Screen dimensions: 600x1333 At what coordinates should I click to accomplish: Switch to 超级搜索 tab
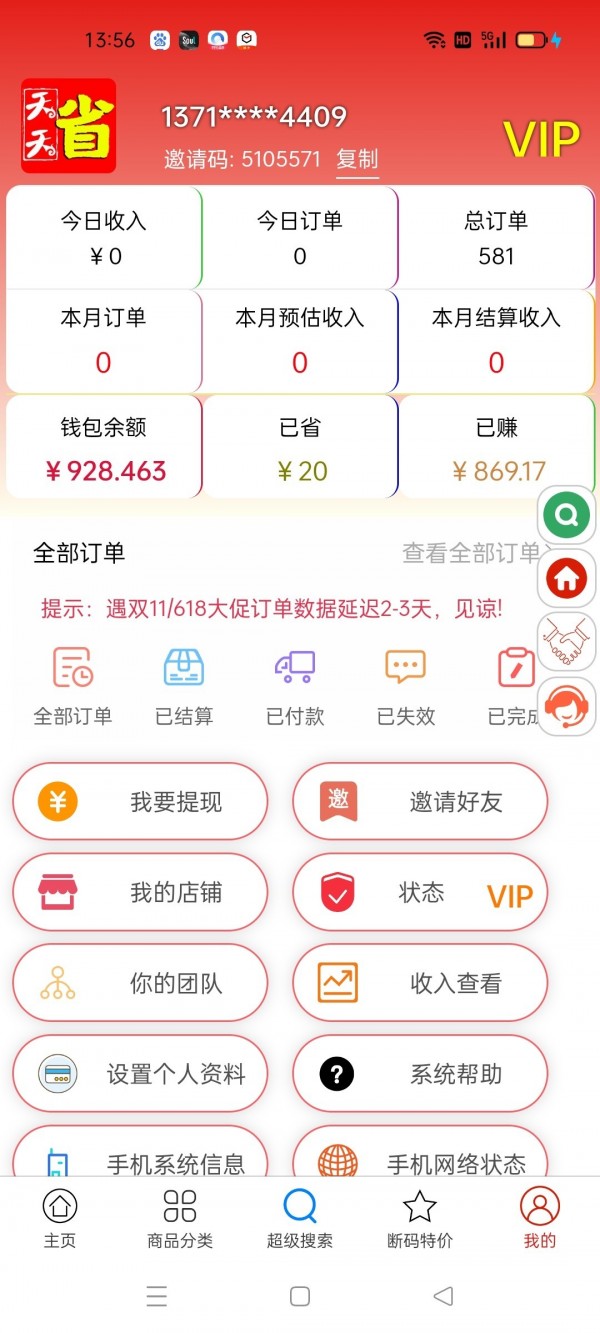coord(300,1219)
